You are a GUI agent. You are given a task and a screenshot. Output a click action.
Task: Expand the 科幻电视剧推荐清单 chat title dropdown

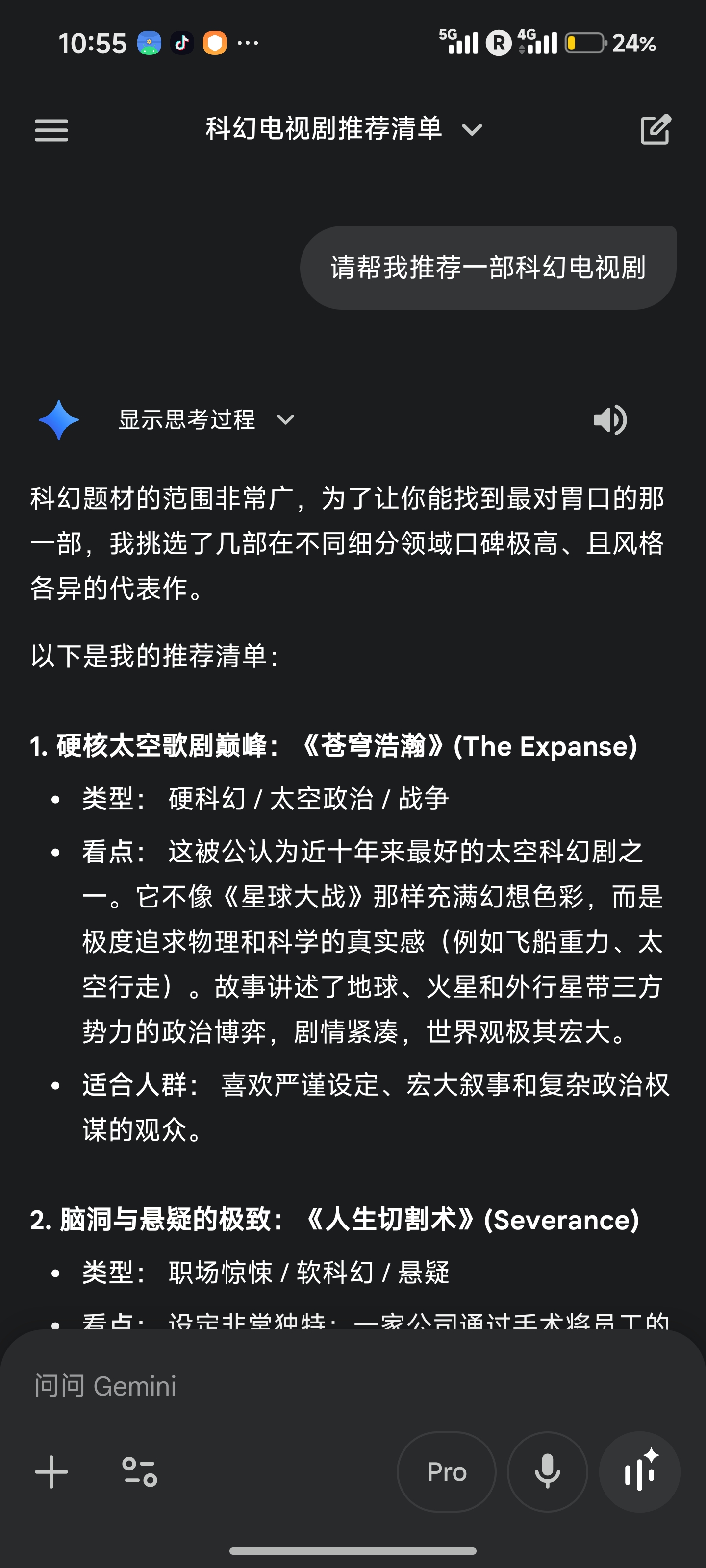(472, 129)
